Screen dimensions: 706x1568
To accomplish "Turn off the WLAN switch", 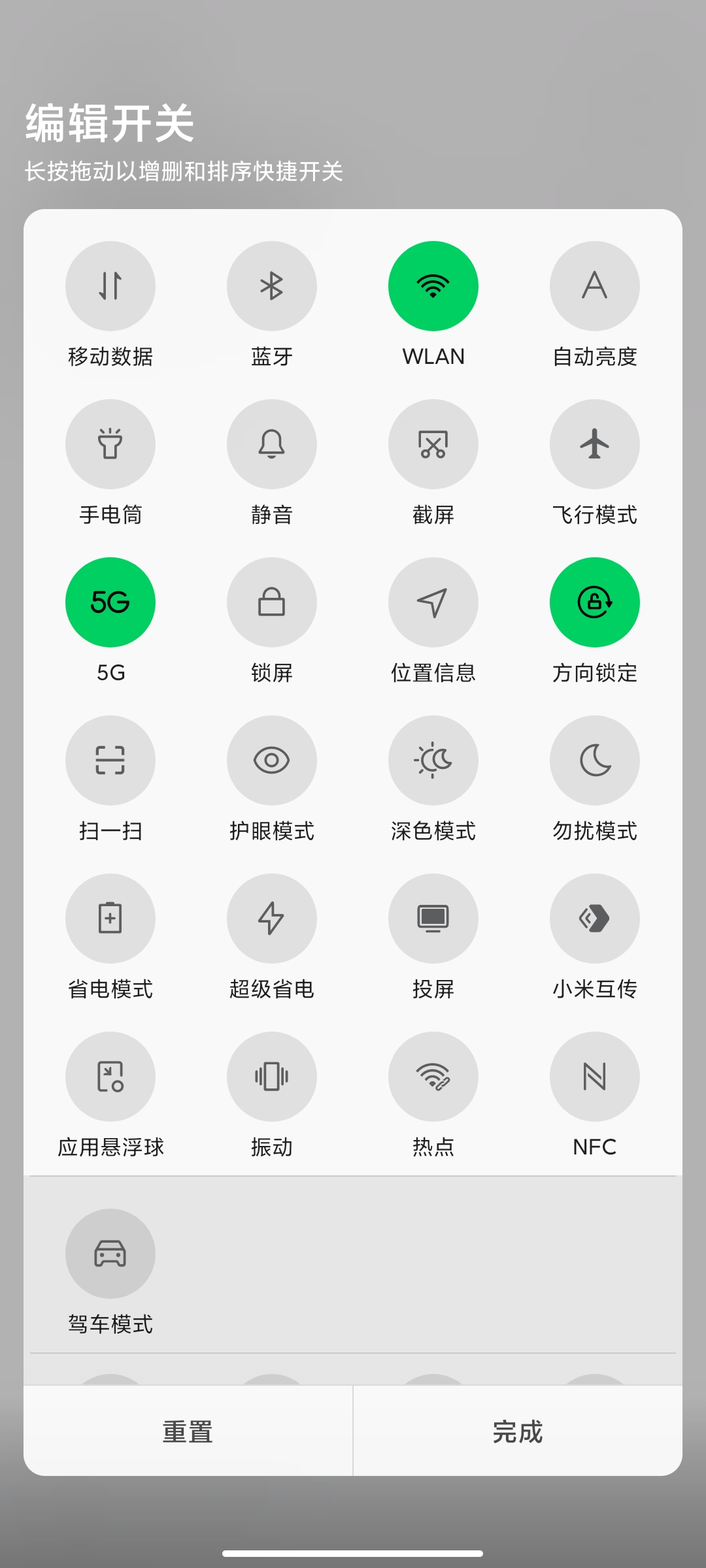I will pyautogui.click(x=433, y=286).
